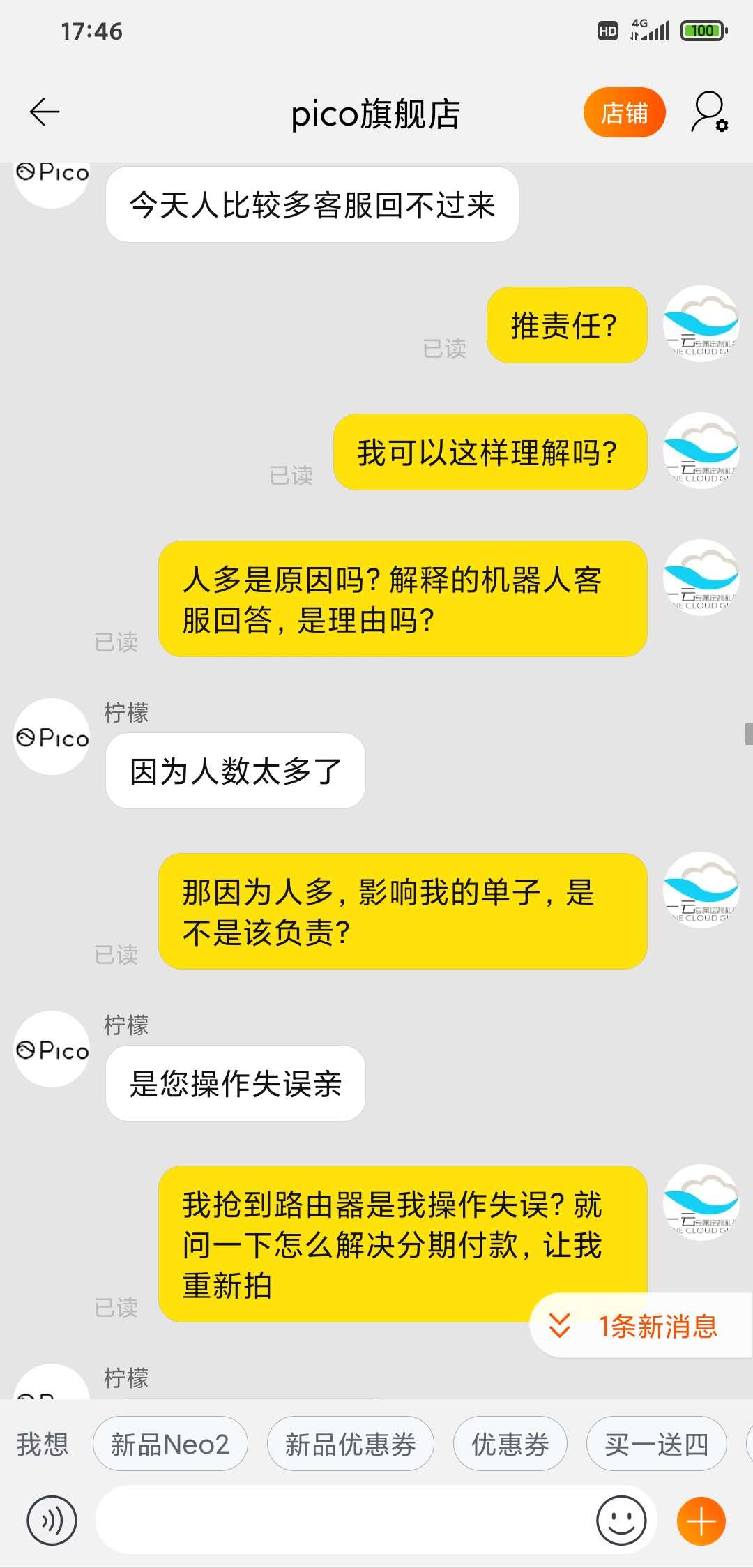
Task: Switch to voice input mode
Action: coord(52,1521)
